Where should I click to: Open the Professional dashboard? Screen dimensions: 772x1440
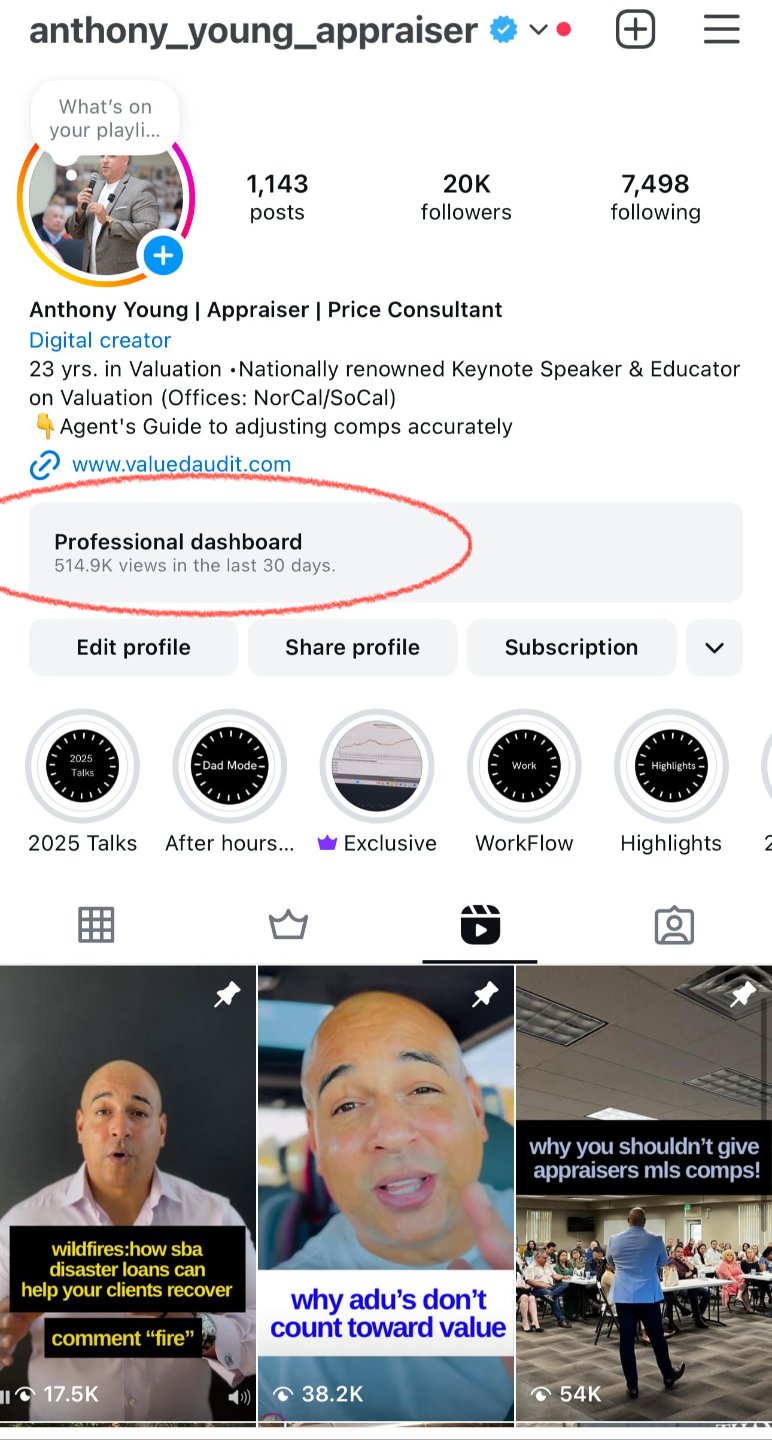point(385,552)
